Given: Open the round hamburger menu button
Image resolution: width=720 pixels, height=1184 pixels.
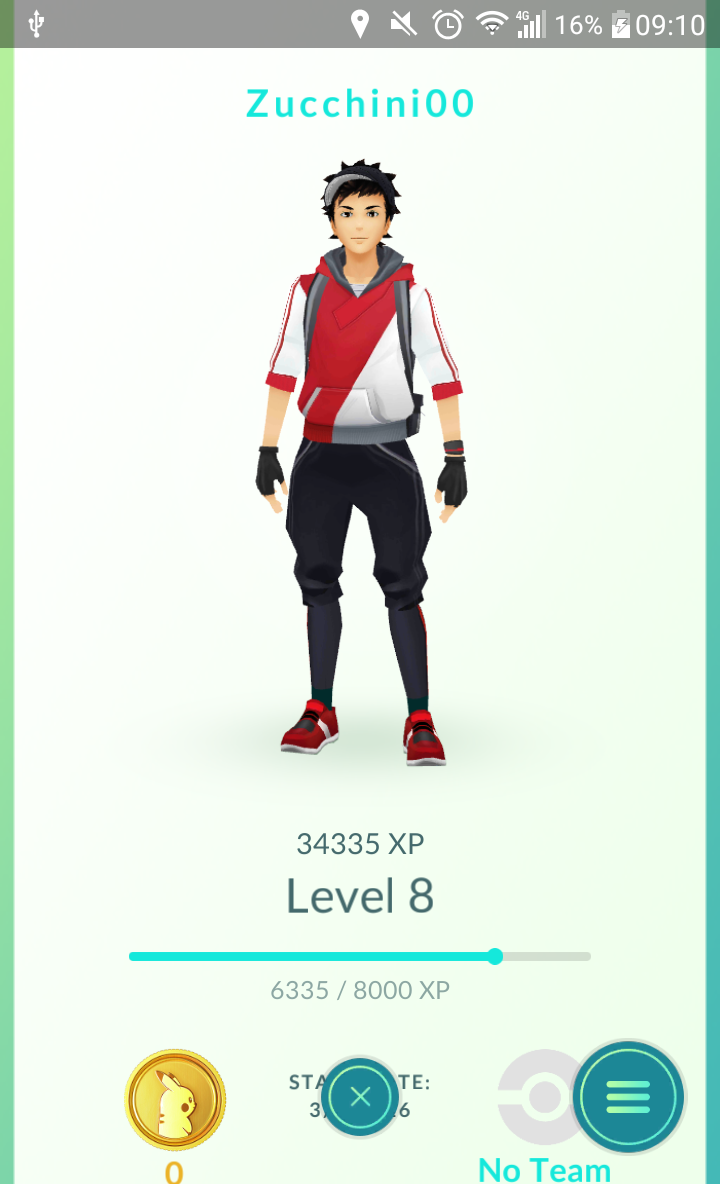Looking at the screenshot, I should pos(628,1096).
